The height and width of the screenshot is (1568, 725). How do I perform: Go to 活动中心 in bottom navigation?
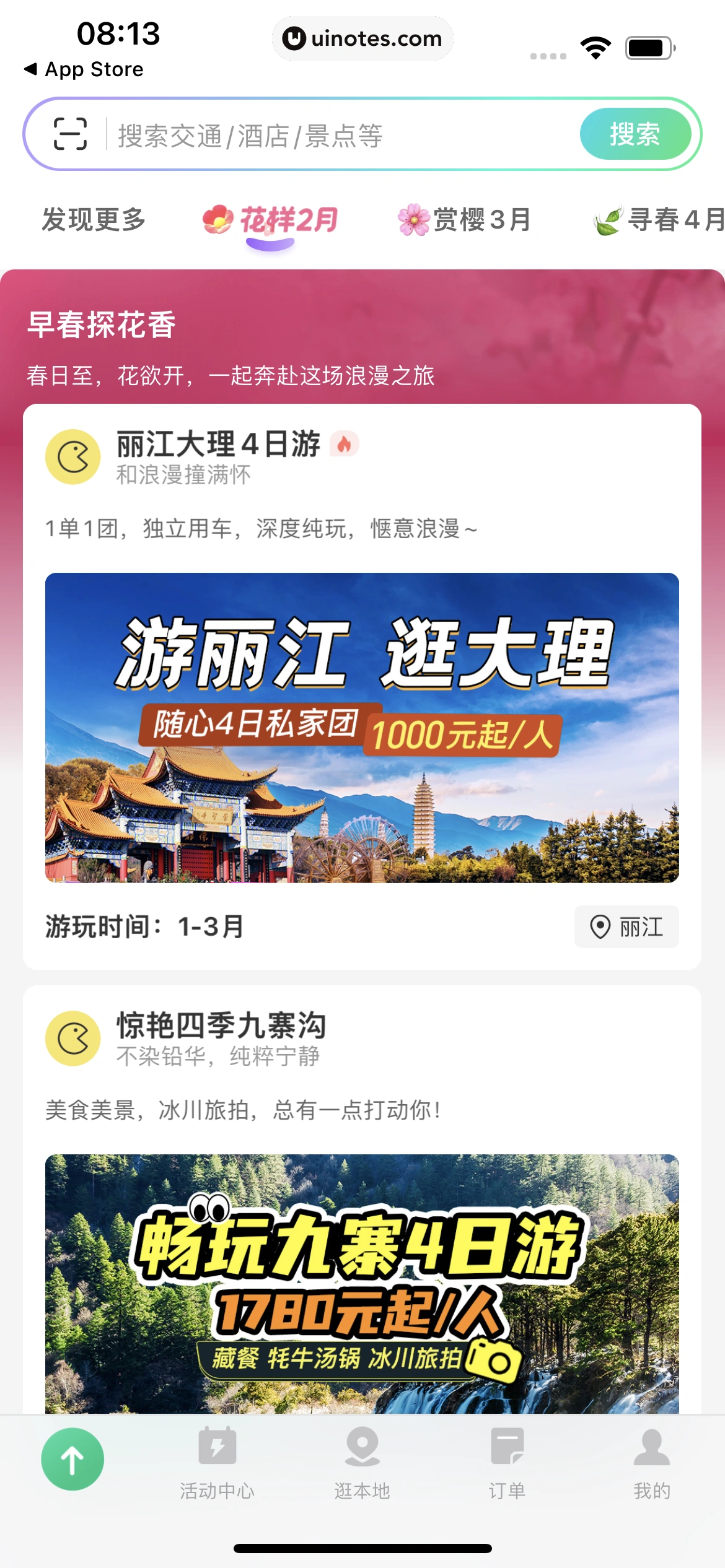(x=217, y=1463)
